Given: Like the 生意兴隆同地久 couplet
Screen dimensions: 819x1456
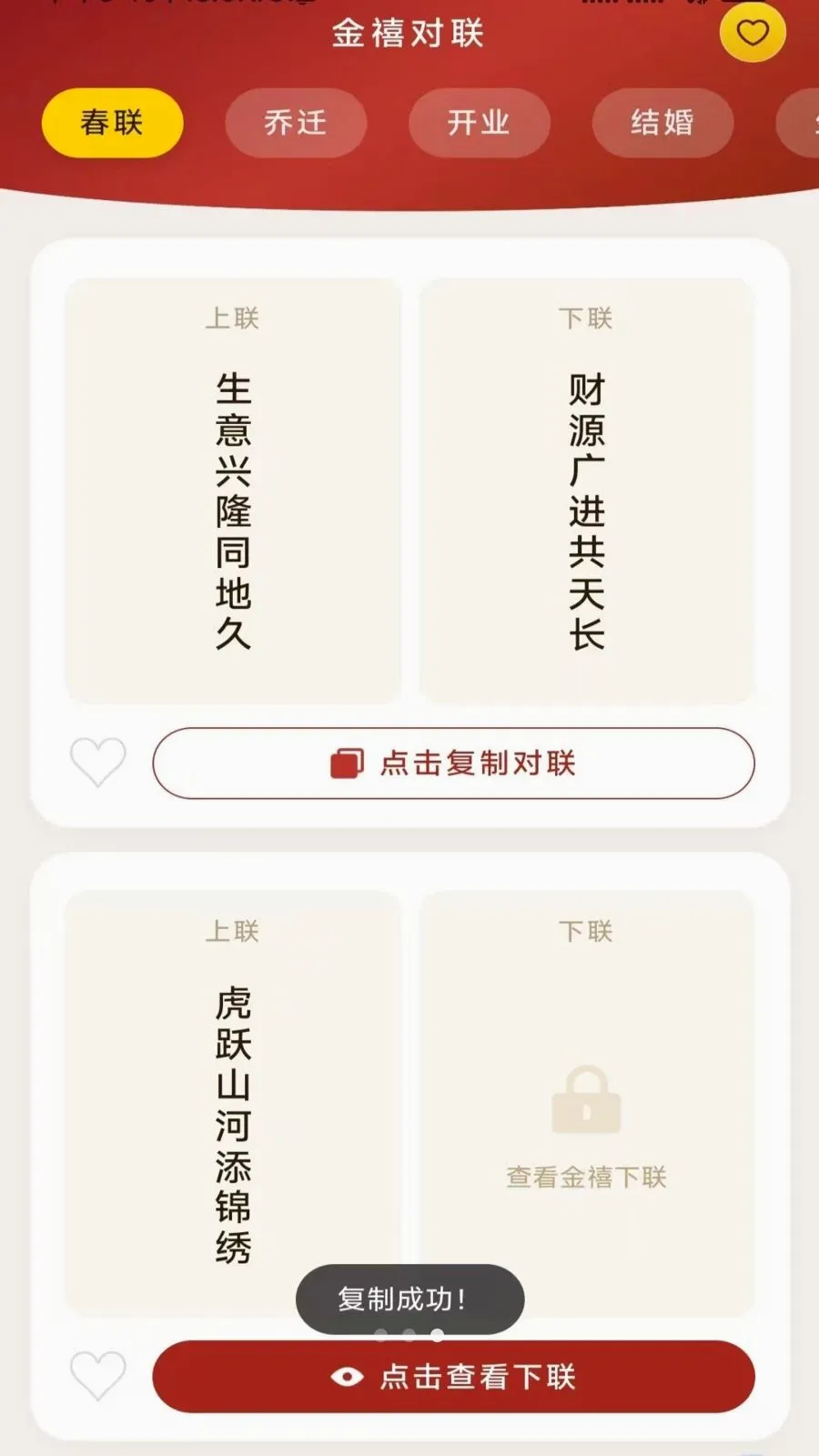Looking at the screenshot, I should pyautogui.click(x=98, y=762).
